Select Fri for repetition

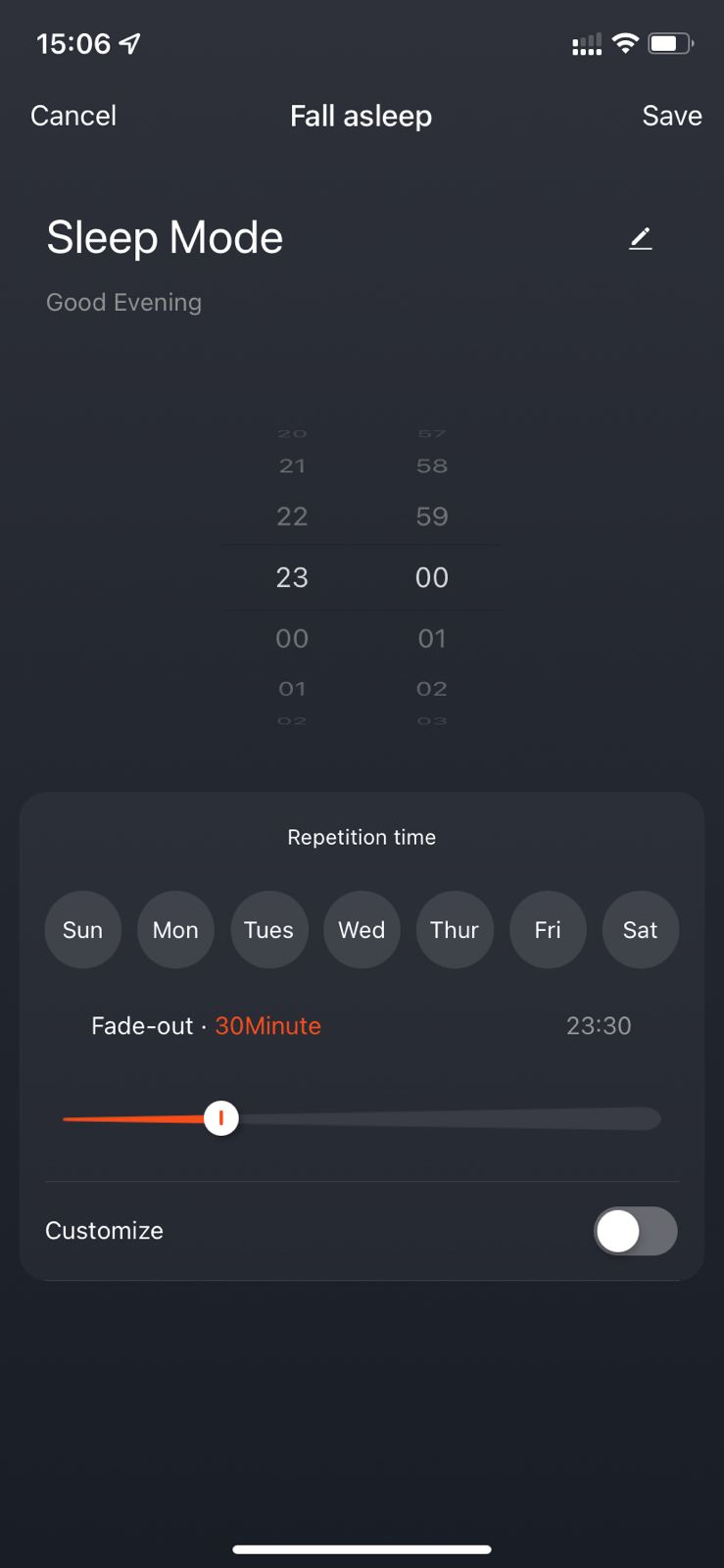pos(548,930)
